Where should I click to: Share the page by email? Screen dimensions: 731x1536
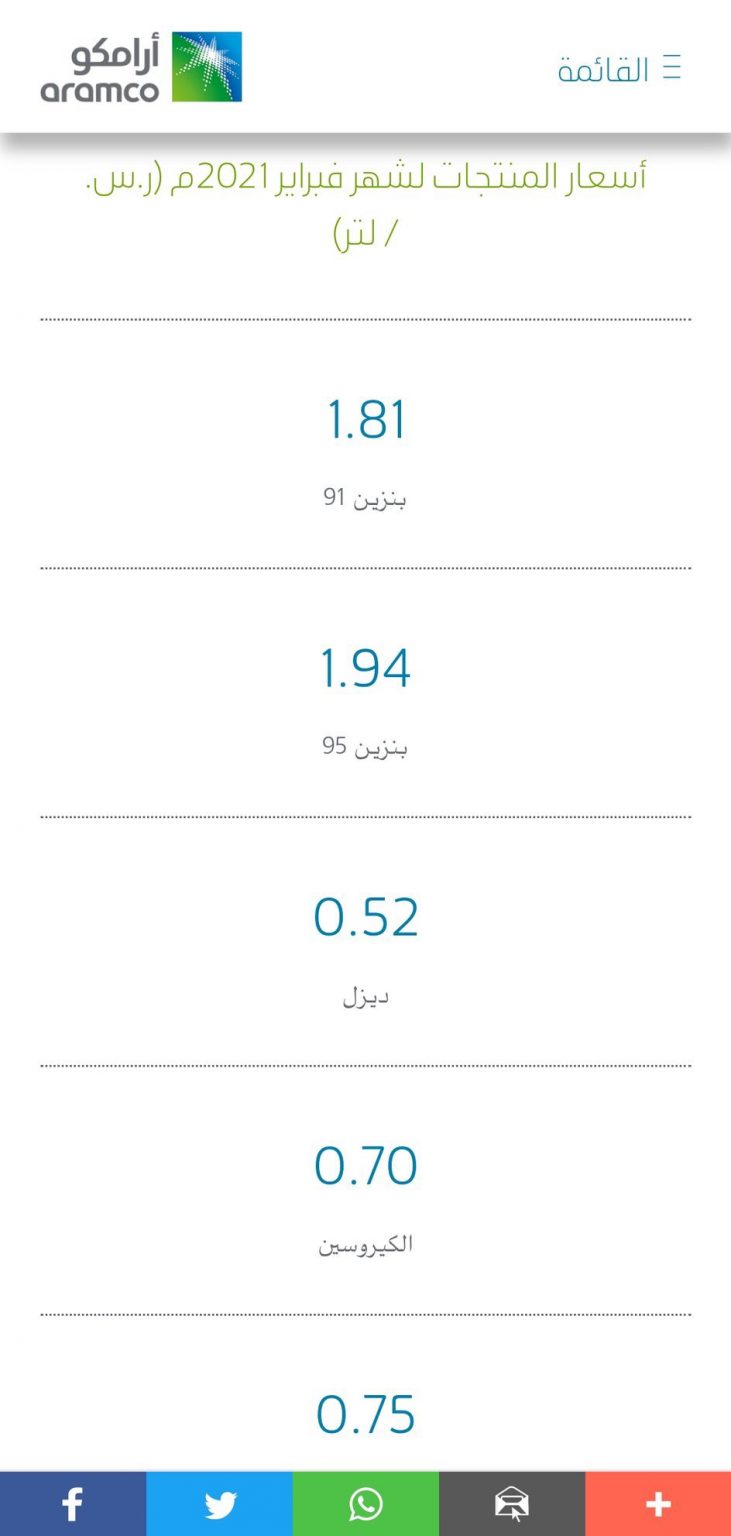(512, 1503)
